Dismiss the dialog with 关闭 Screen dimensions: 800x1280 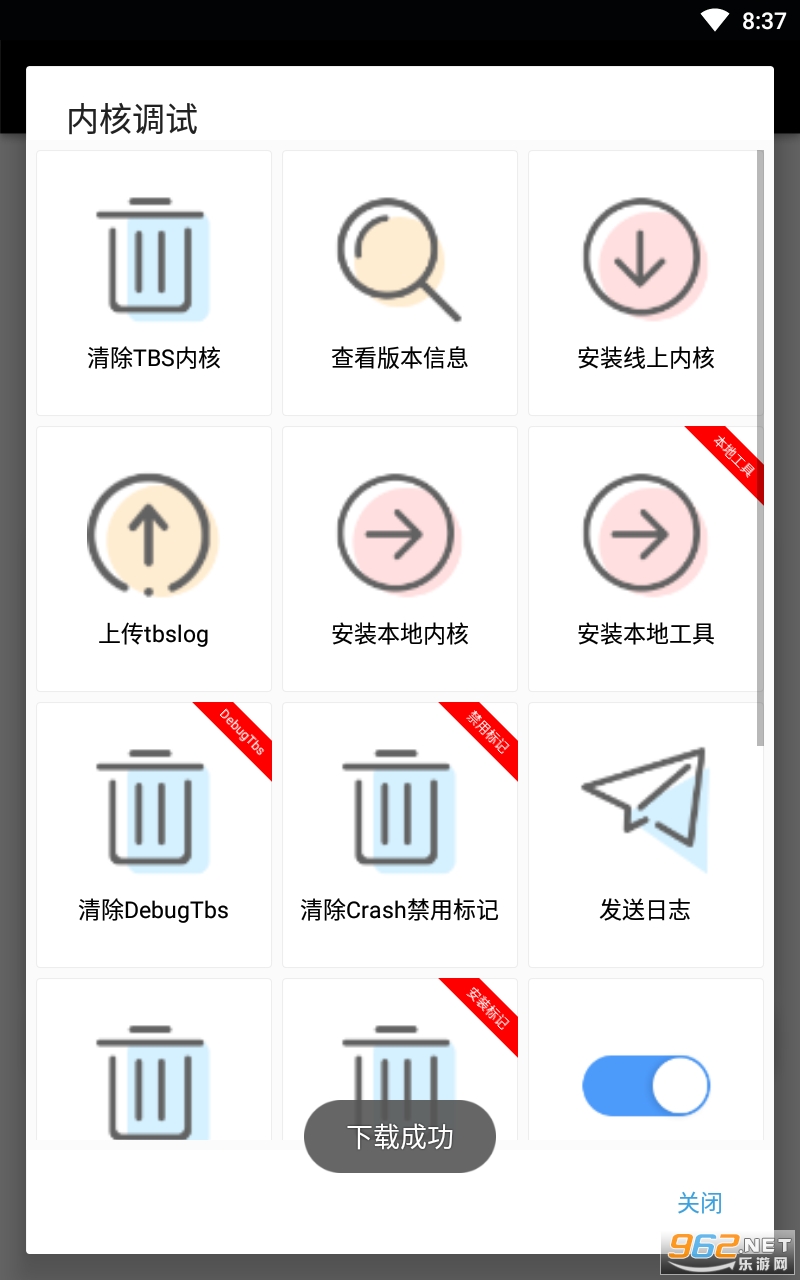tap(699, 1203)
